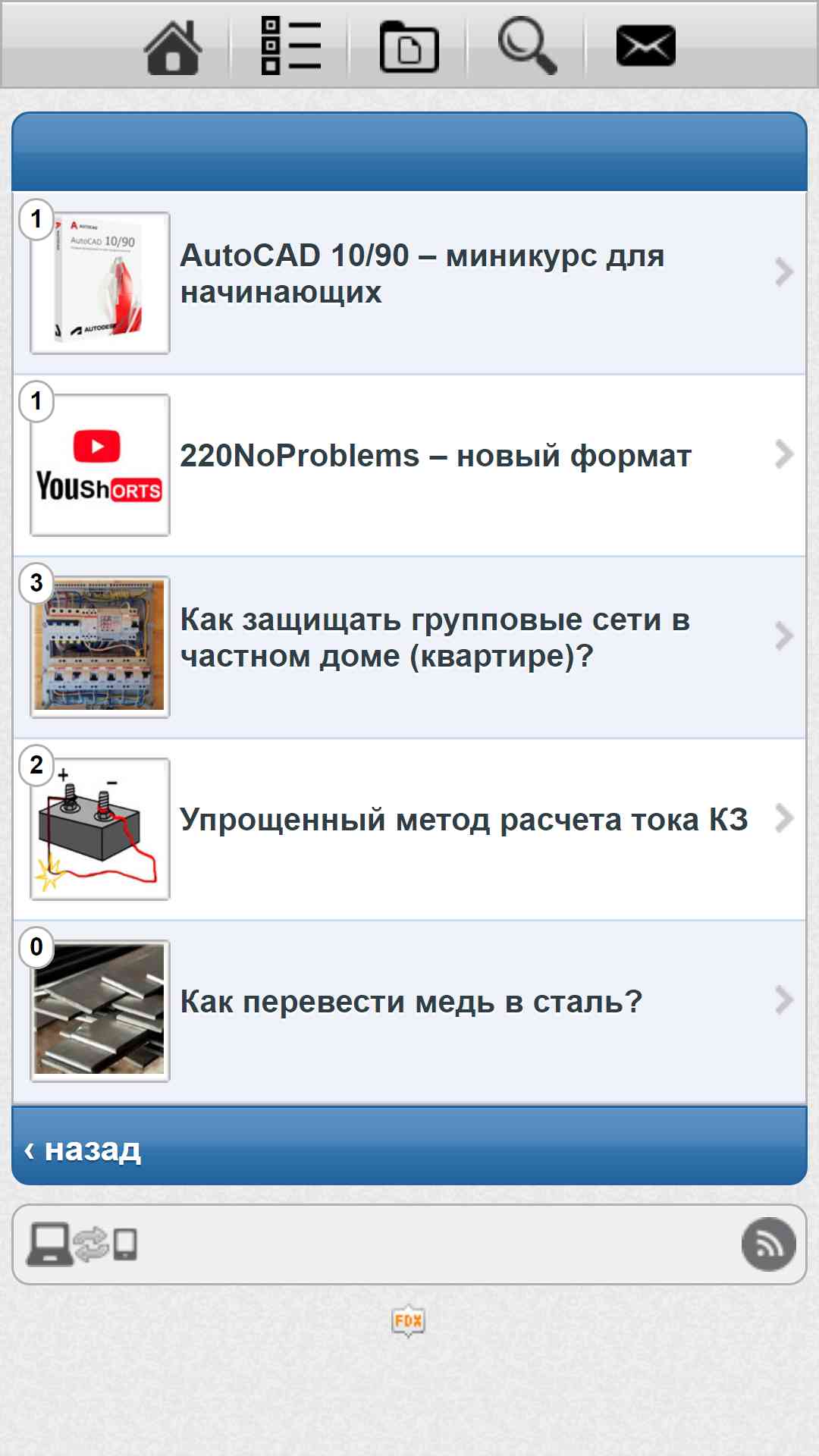Go back with the назад link
Viewport: 819px width, 1456px height.
click(x=83, y=1149)
